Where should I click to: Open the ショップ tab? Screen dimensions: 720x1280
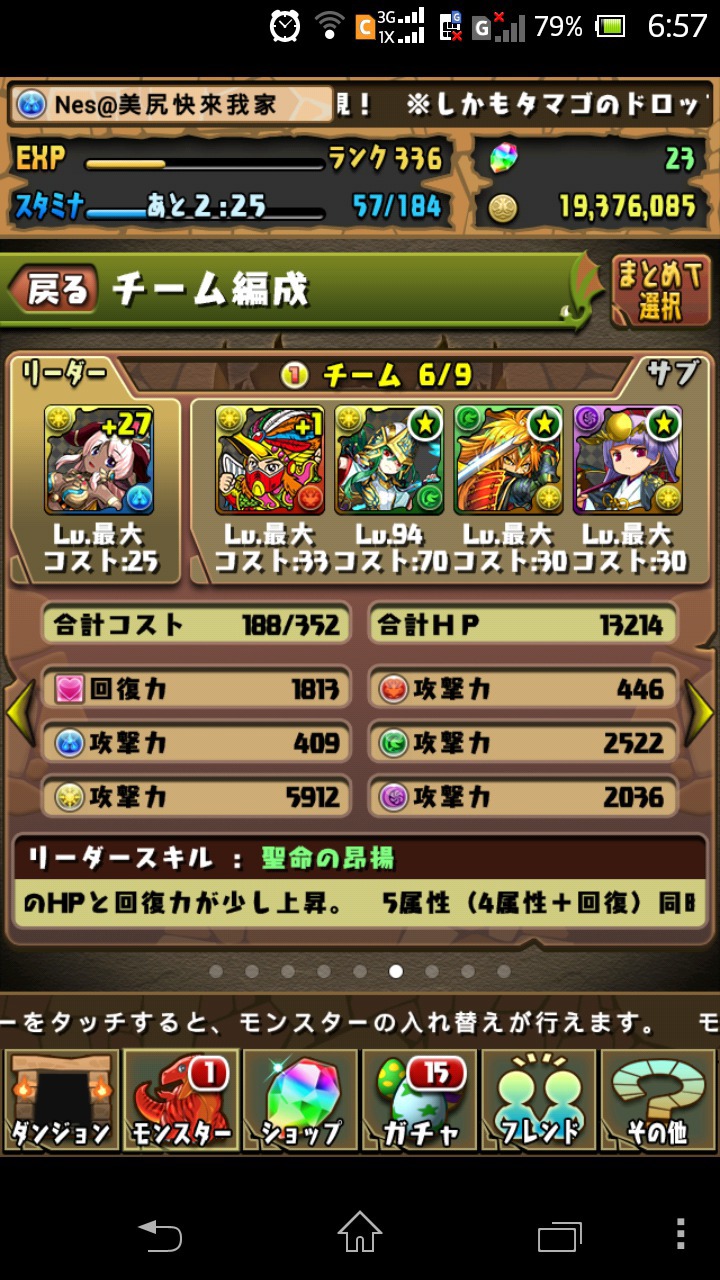pos(300,1102)
